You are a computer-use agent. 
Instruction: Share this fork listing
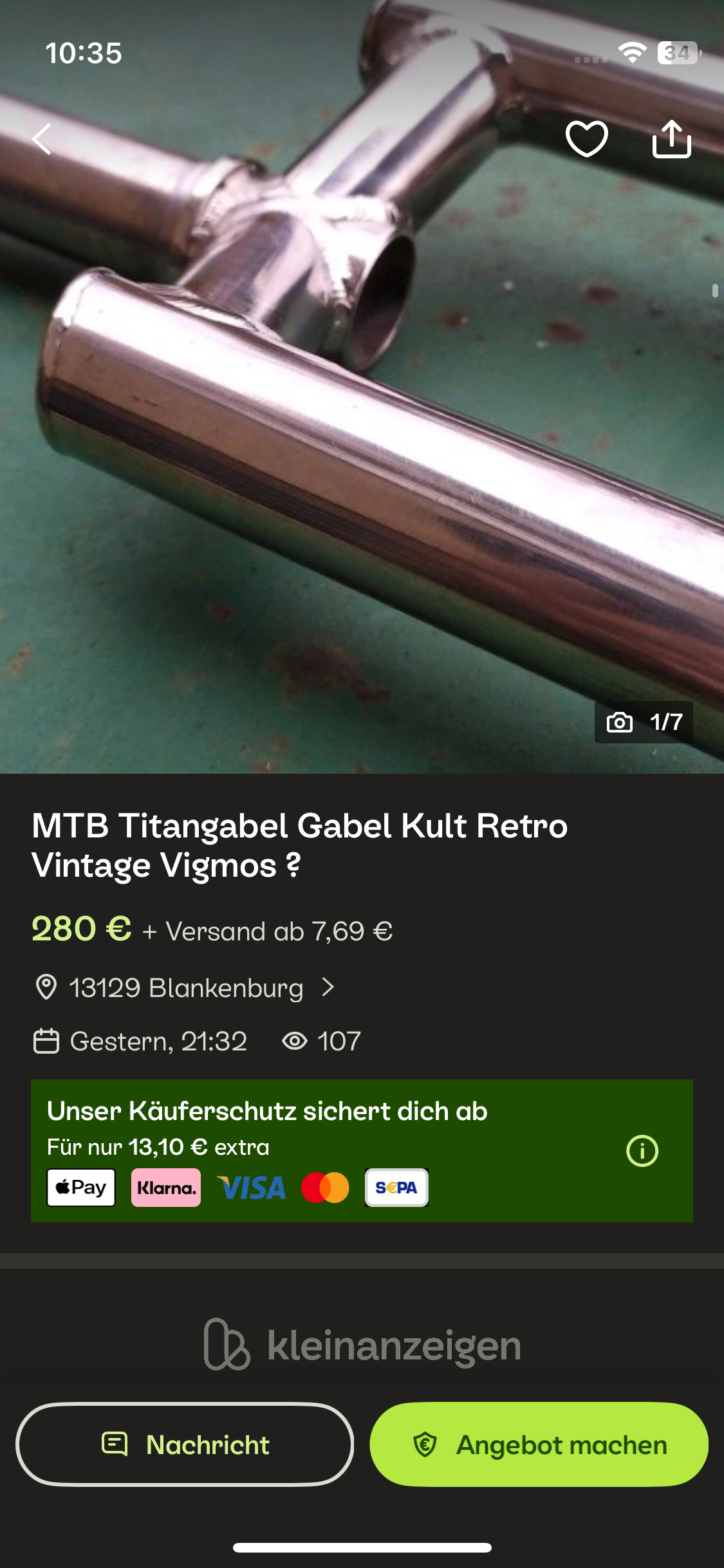tap(671, 139)
